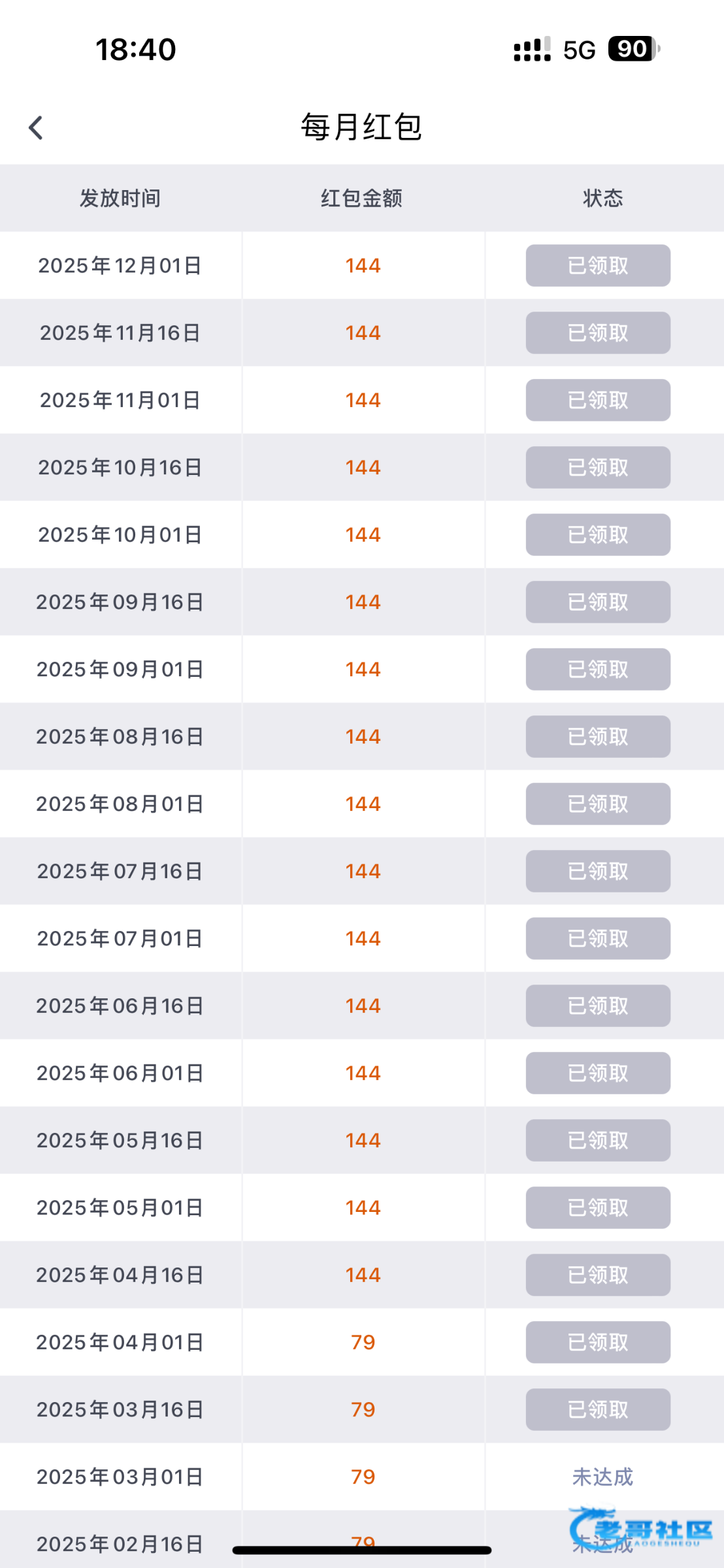Tap 已领取 button for 2025年12月01日
724x1568 pixels.
598,265
